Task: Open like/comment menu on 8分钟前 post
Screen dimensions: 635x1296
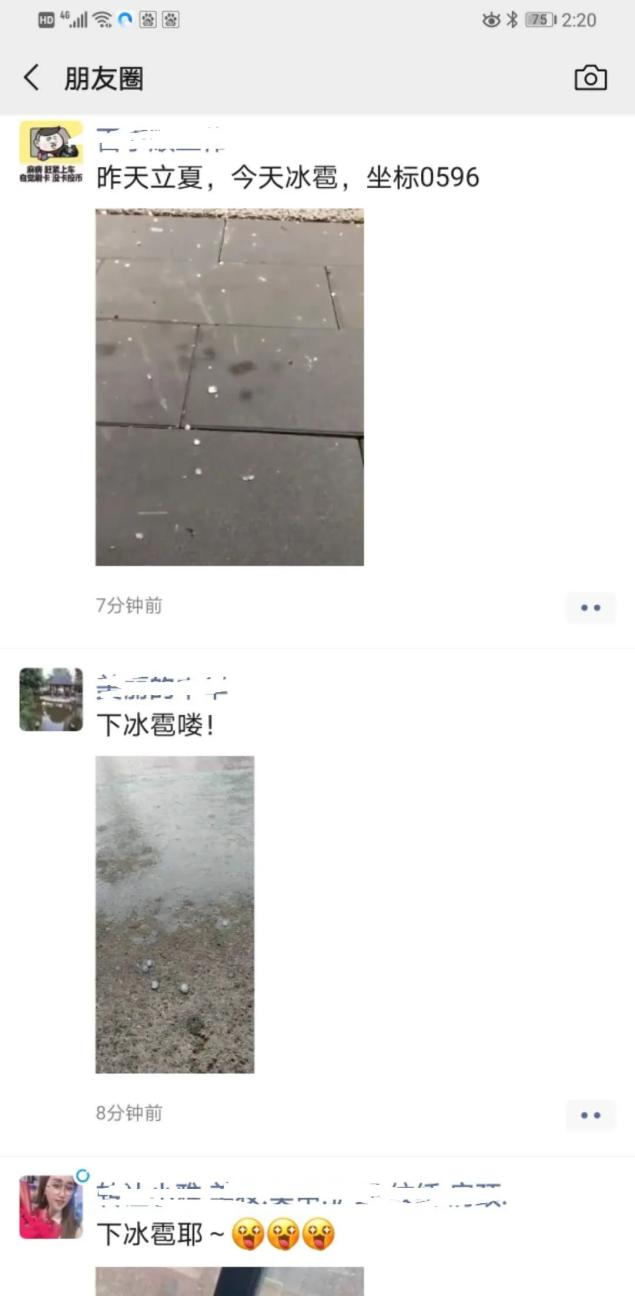Action: (x=590, y=1115)
